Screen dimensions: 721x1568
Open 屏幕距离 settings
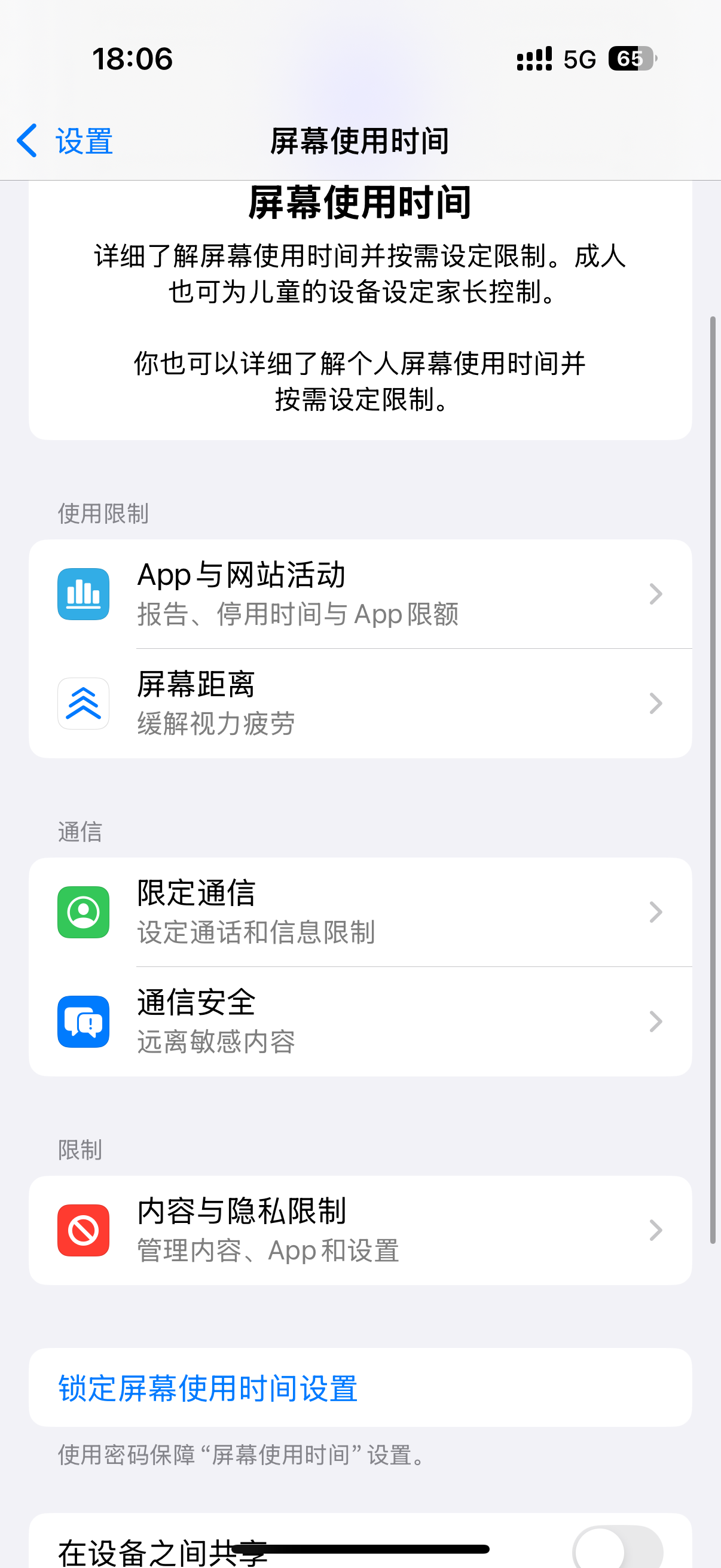[x=359, y=704]
